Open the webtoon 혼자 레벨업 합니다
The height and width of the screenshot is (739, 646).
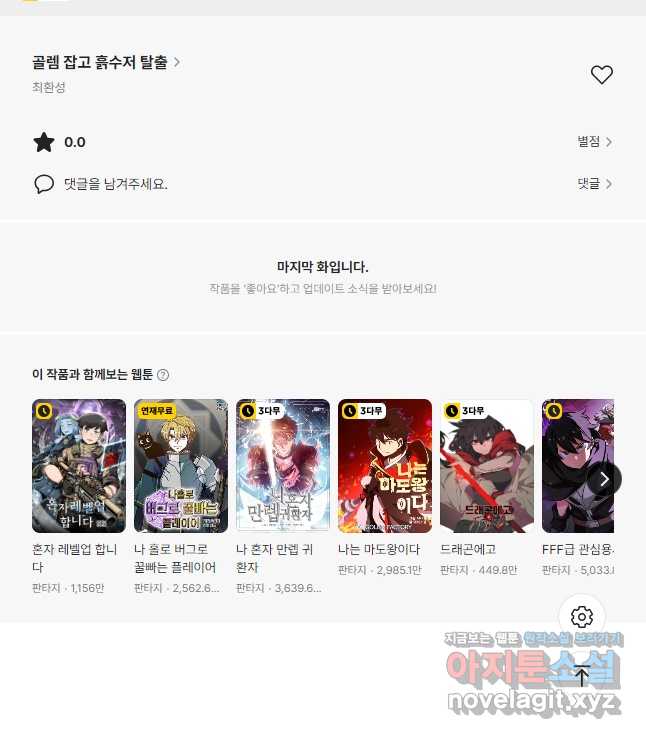[x=79, y=466]
